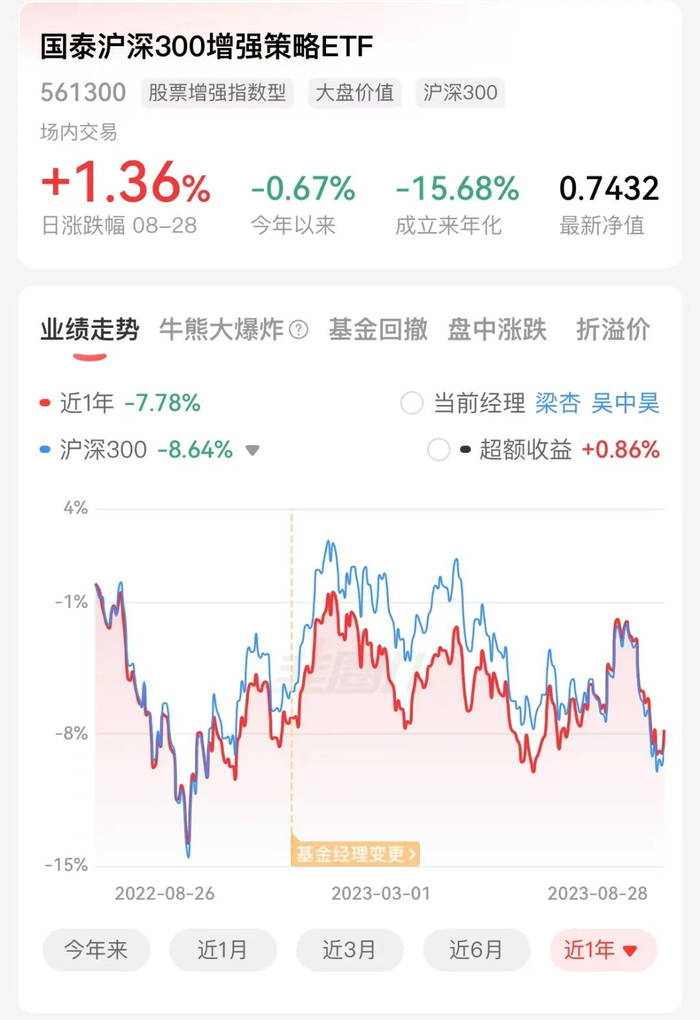
Task: Open fund manager 吴中昊's profile
Action: [x=625, y=404]
